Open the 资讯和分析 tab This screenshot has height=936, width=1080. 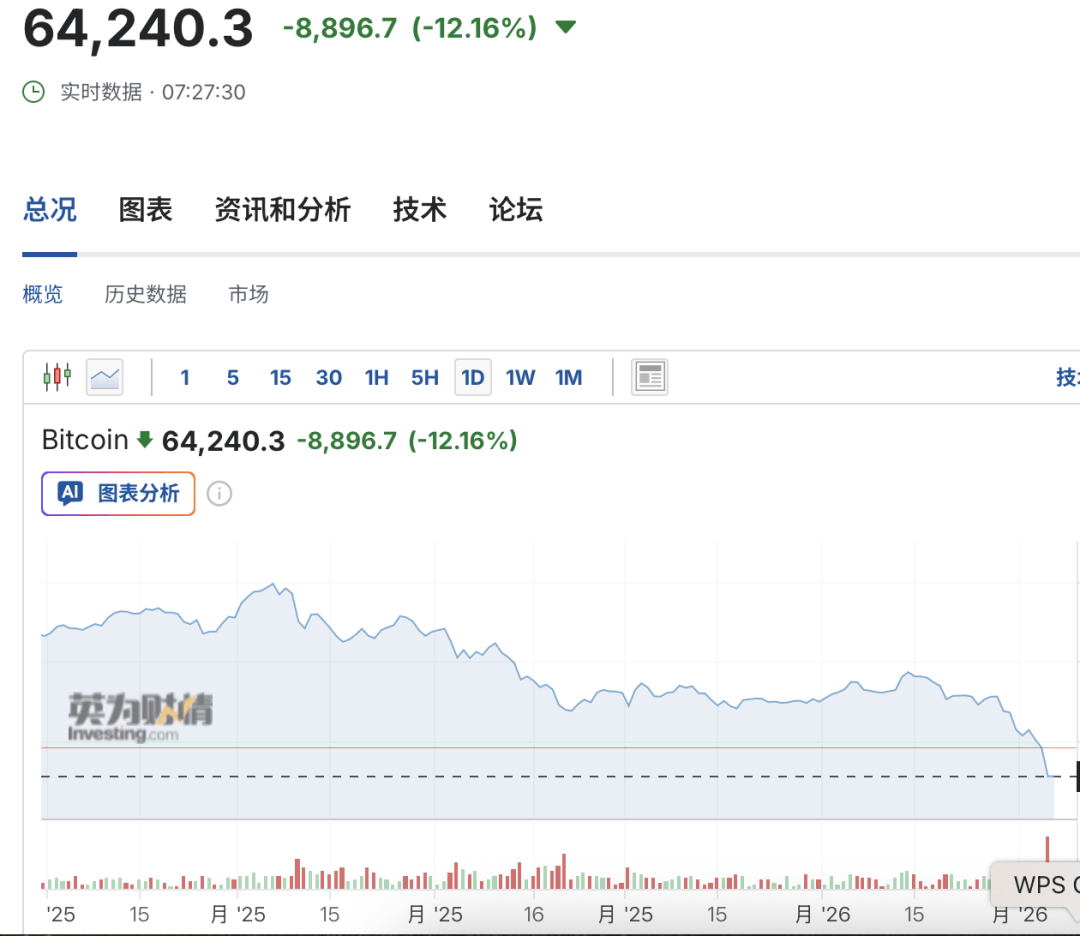283,210
